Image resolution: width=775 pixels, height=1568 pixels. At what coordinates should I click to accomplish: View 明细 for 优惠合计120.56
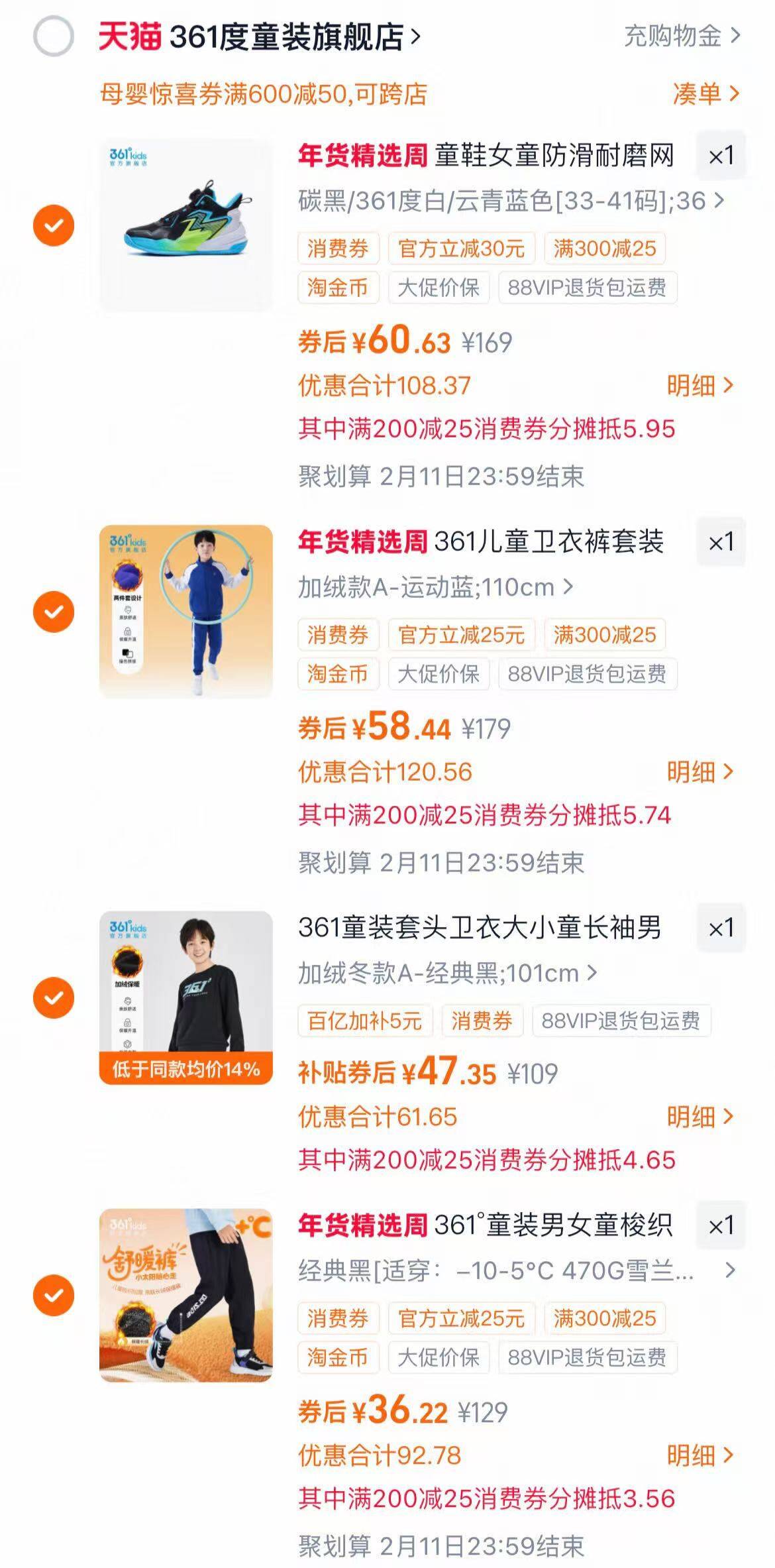[x=700, y=771]
